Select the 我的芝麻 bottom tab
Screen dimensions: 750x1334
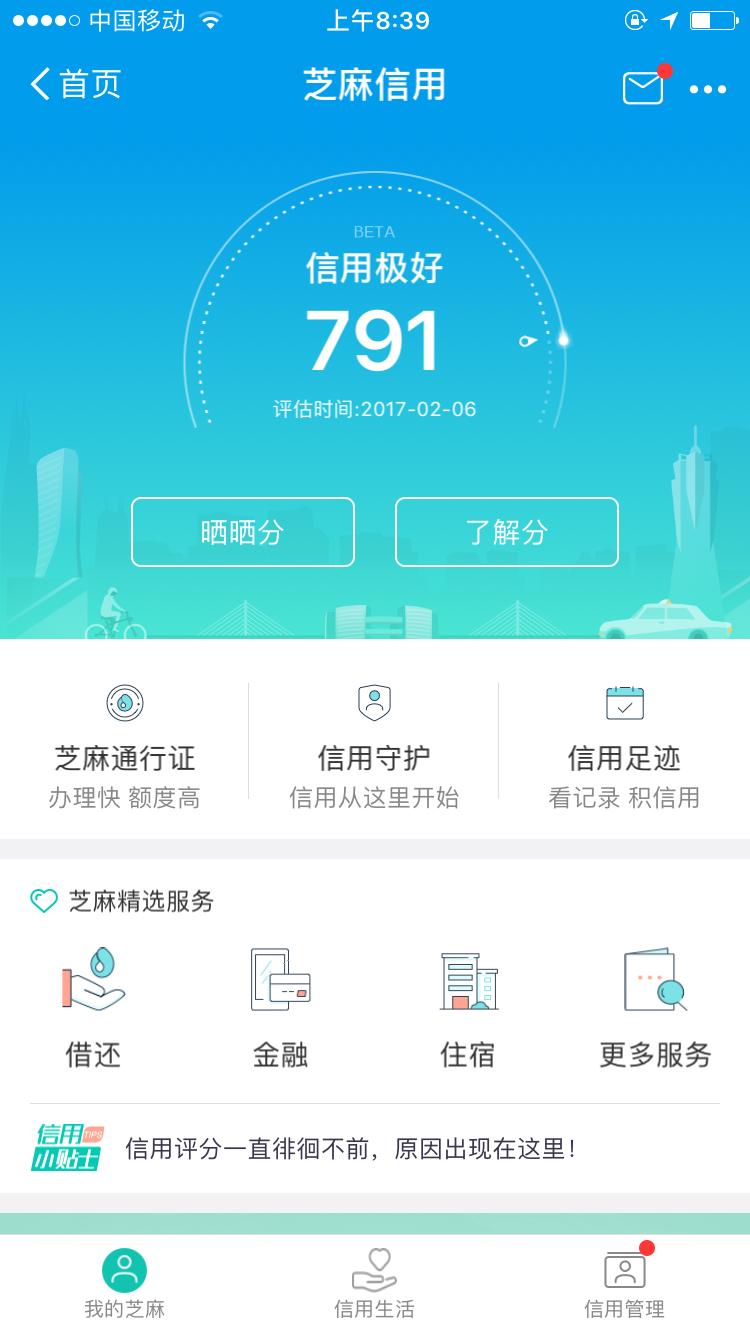124,1285
